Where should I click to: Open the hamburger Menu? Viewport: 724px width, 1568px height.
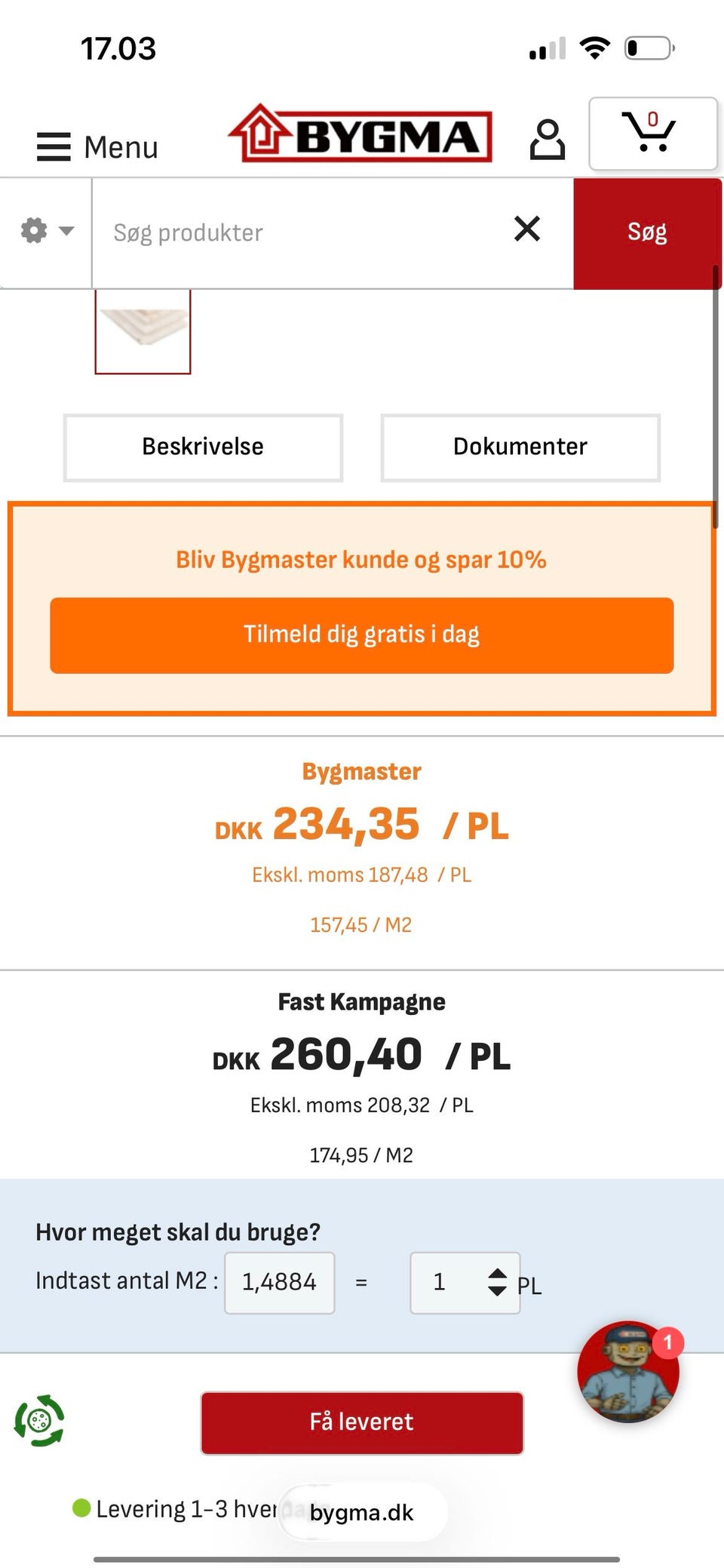pyautogui.click(x=53, y=147)
